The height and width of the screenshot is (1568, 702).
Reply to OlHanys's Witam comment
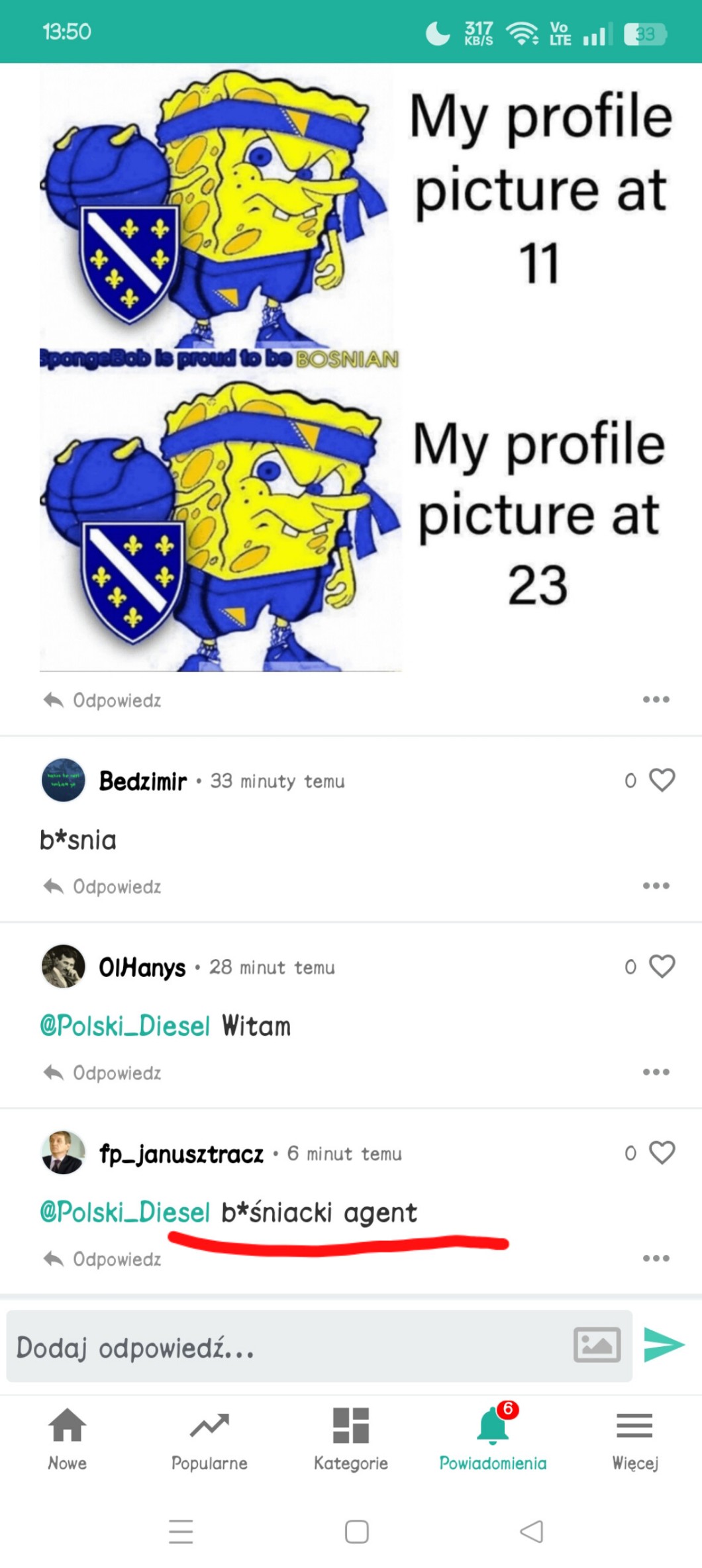pos(103,1072)
